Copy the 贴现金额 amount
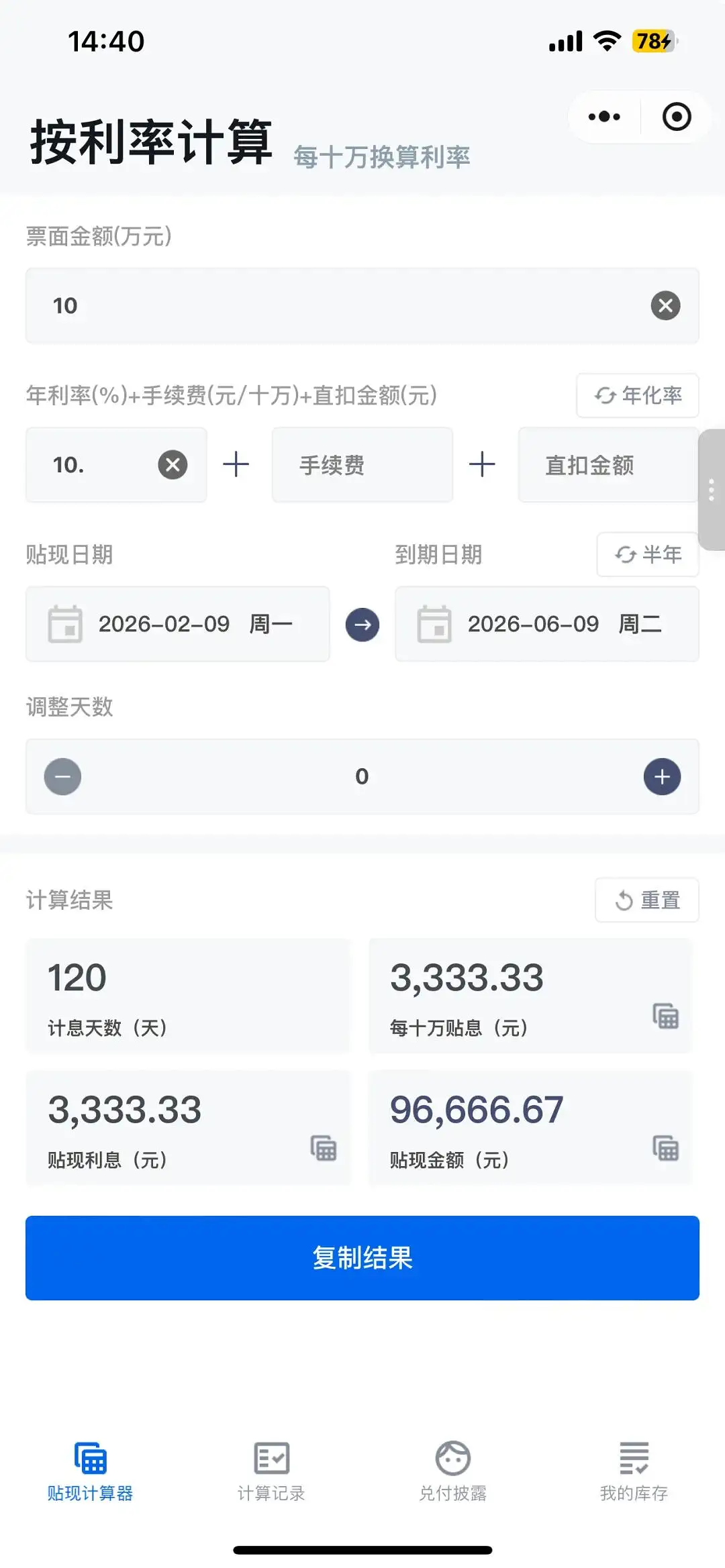 (665, 1149)
